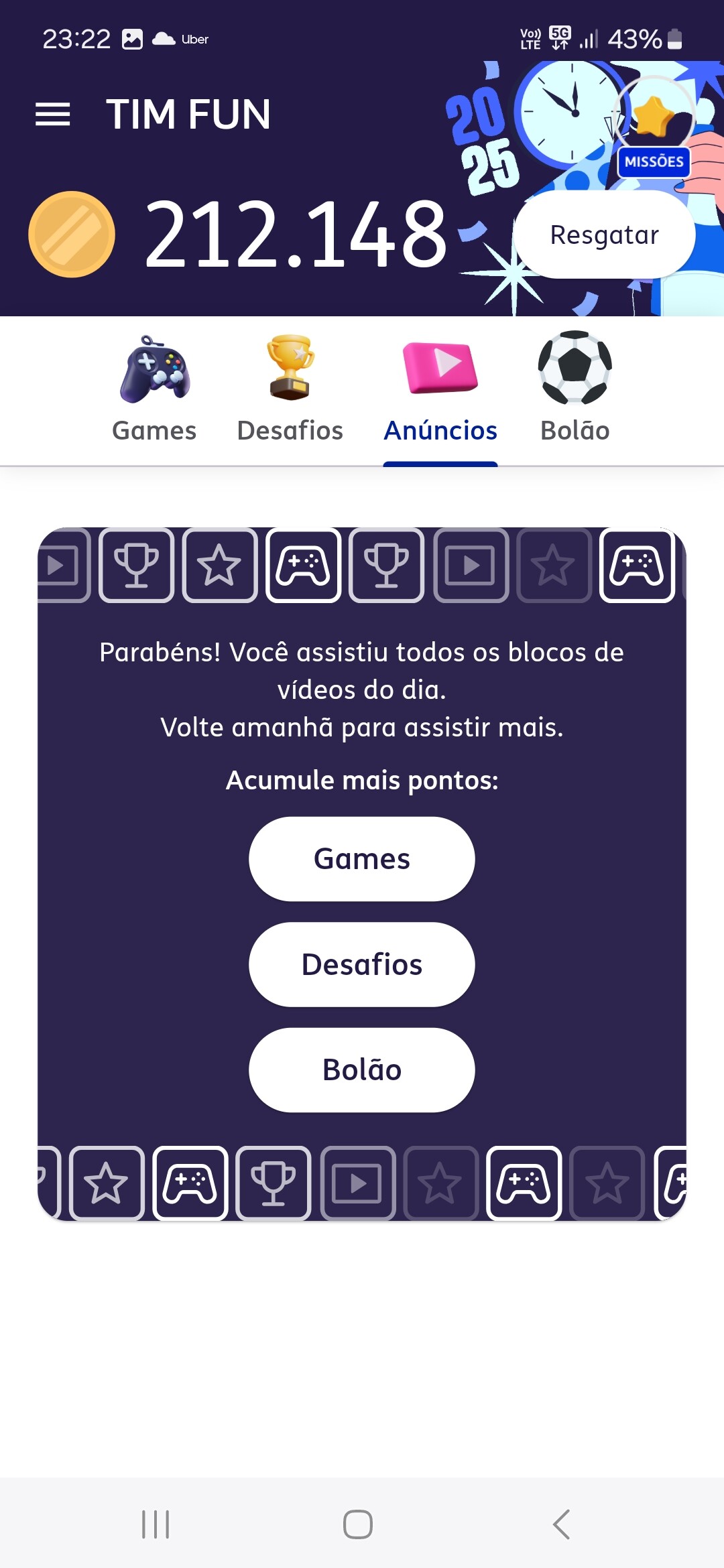The width and height of the screenshot is (724, 1568).
Task: Go back using system back button
Action: coord(562,1524)
